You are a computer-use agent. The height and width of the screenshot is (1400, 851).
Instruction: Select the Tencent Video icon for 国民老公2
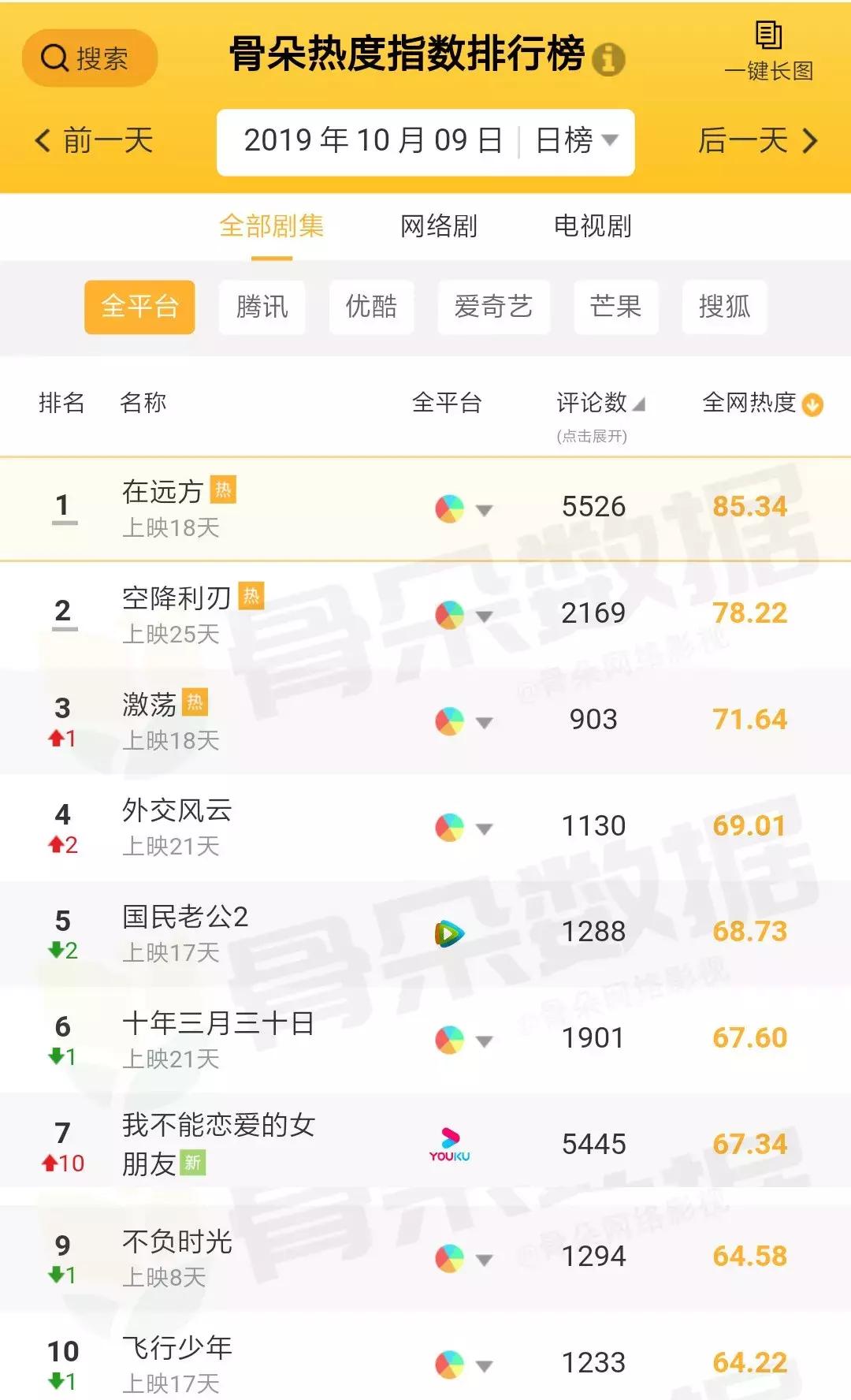[x=451, y=932]
